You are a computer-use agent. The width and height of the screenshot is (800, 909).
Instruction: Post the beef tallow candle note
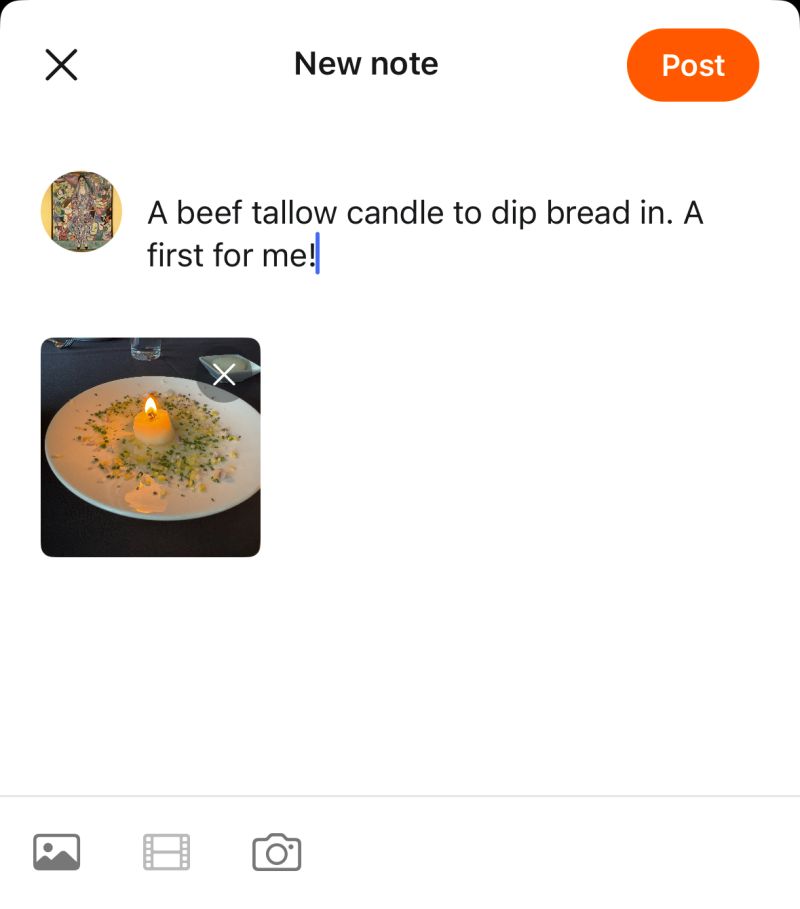coord(692,65)
